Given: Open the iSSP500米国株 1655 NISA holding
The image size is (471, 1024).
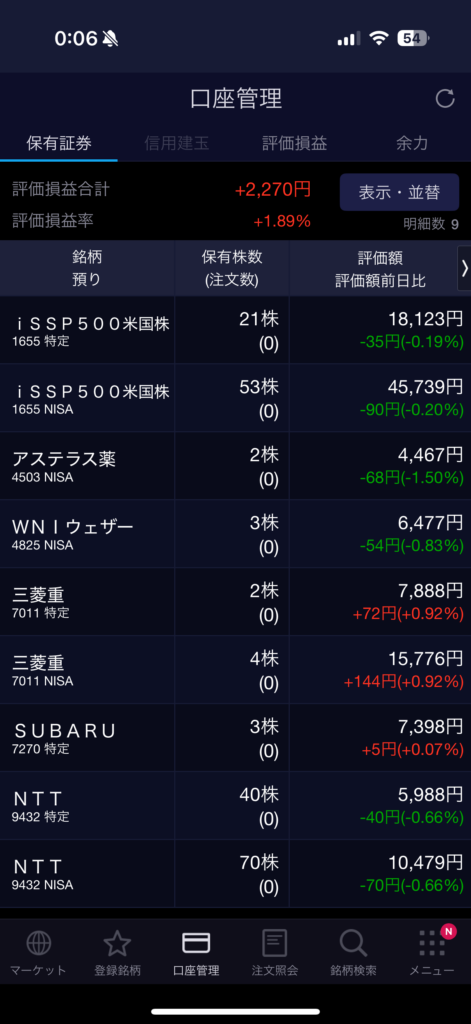Looking at the screenshot, I should pyautogui.click(x=235, y=398).
